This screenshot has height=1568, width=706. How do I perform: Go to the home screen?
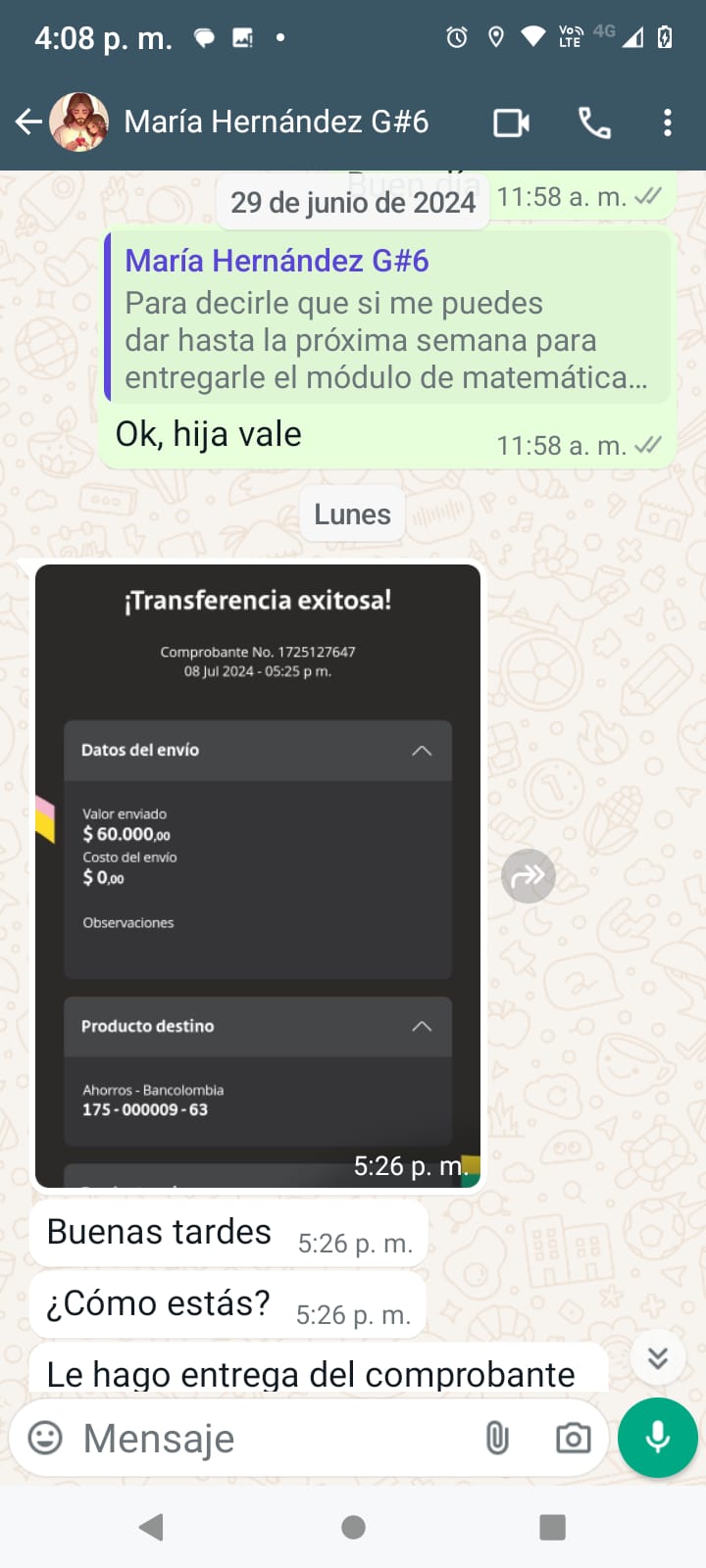pos(353,1527)
